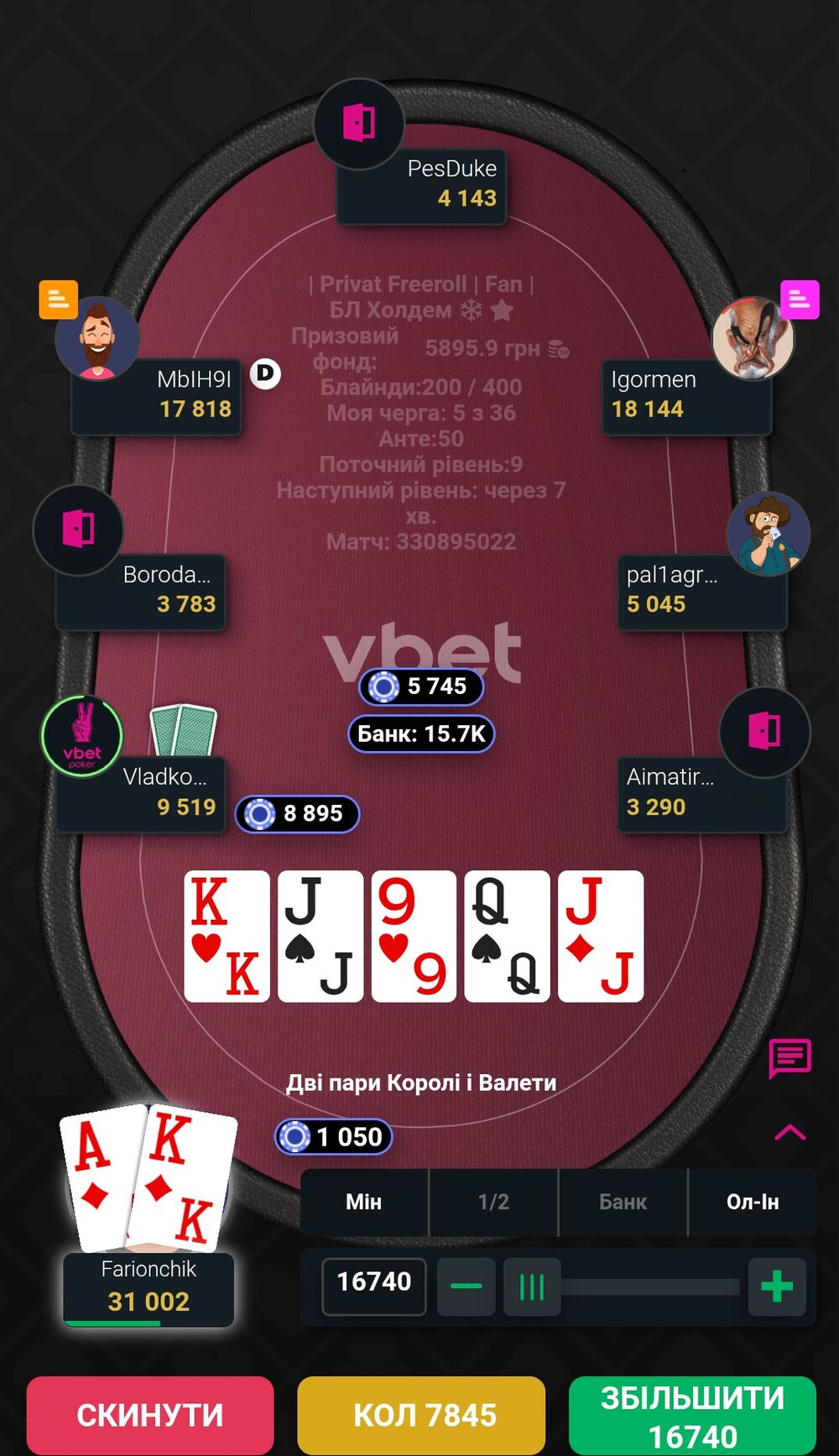Screen dimensions: 839x1456
Task: Choose the 1/2 pot bet preset
Action: 493,1202
